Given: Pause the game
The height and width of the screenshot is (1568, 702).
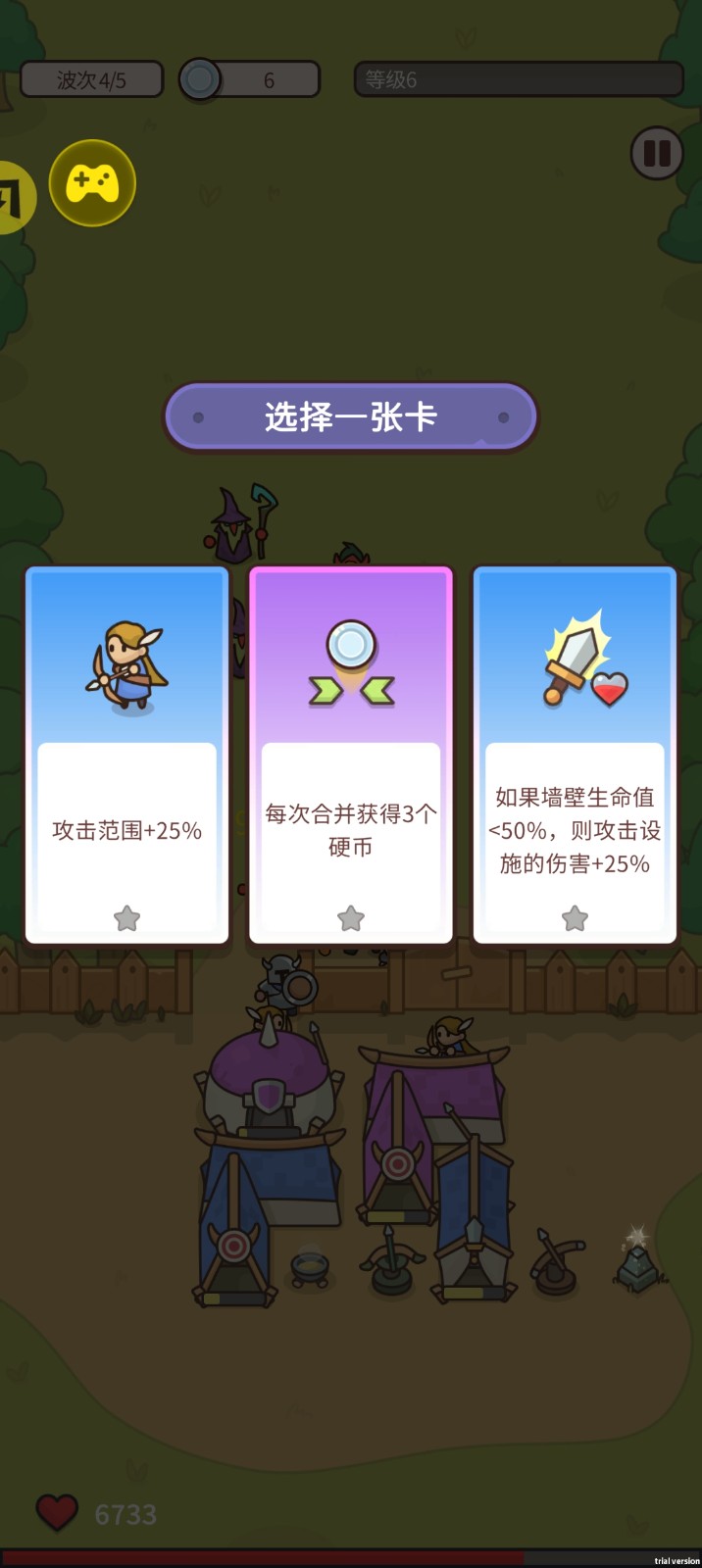Looking at the screenshot, I should click(x=656, y=154).
